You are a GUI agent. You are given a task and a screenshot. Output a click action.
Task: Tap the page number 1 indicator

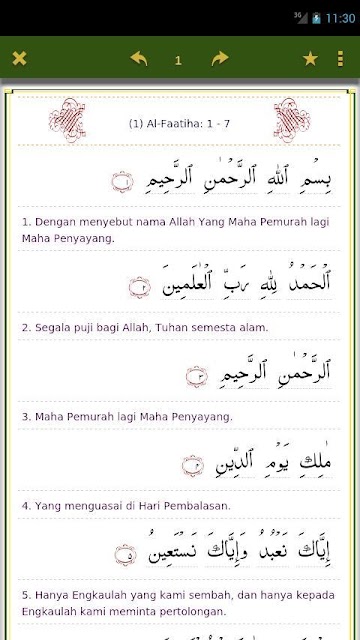click(x=178, y=60)
